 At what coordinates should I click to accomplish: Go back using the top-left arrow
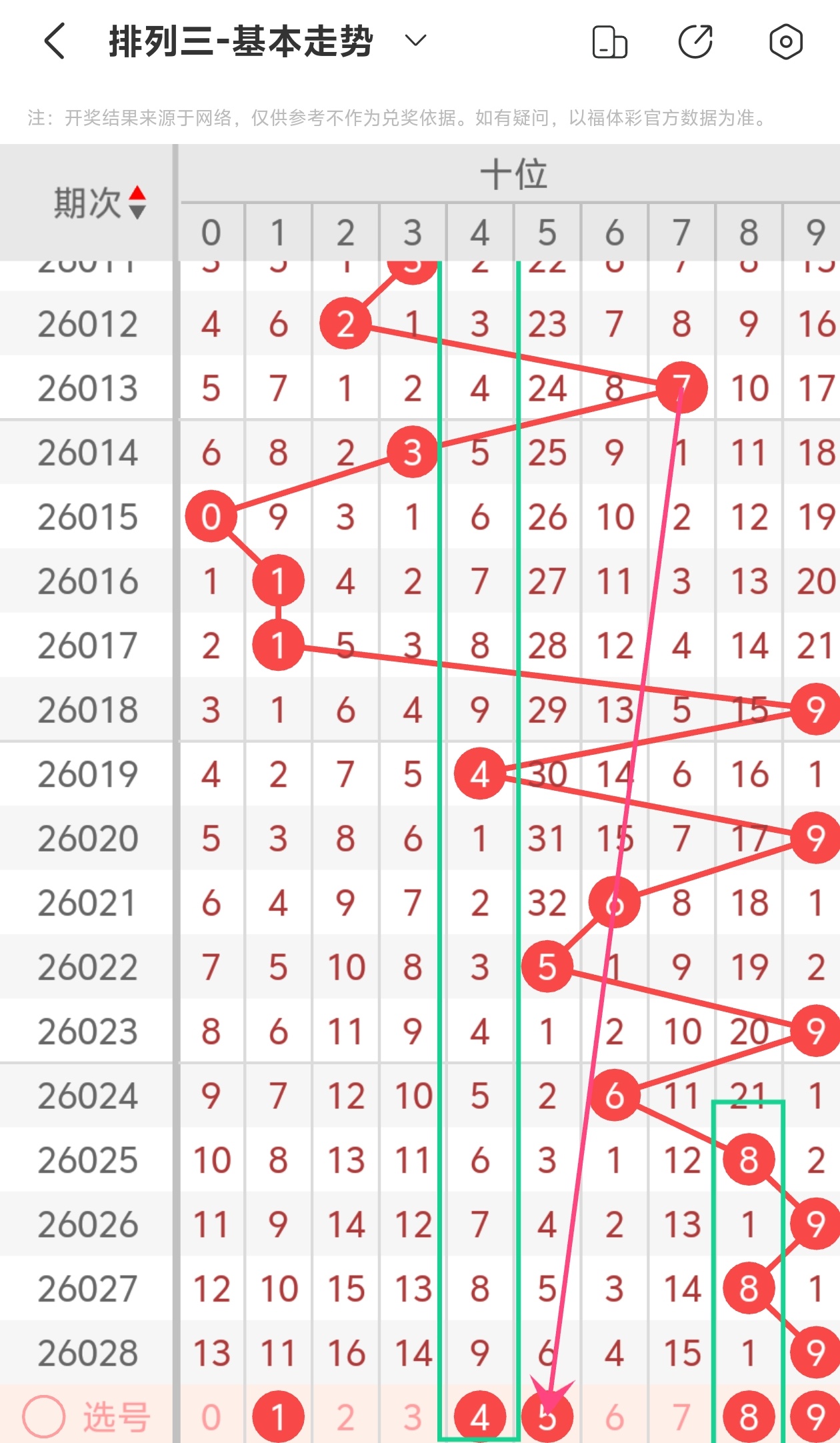click(55, 41)
